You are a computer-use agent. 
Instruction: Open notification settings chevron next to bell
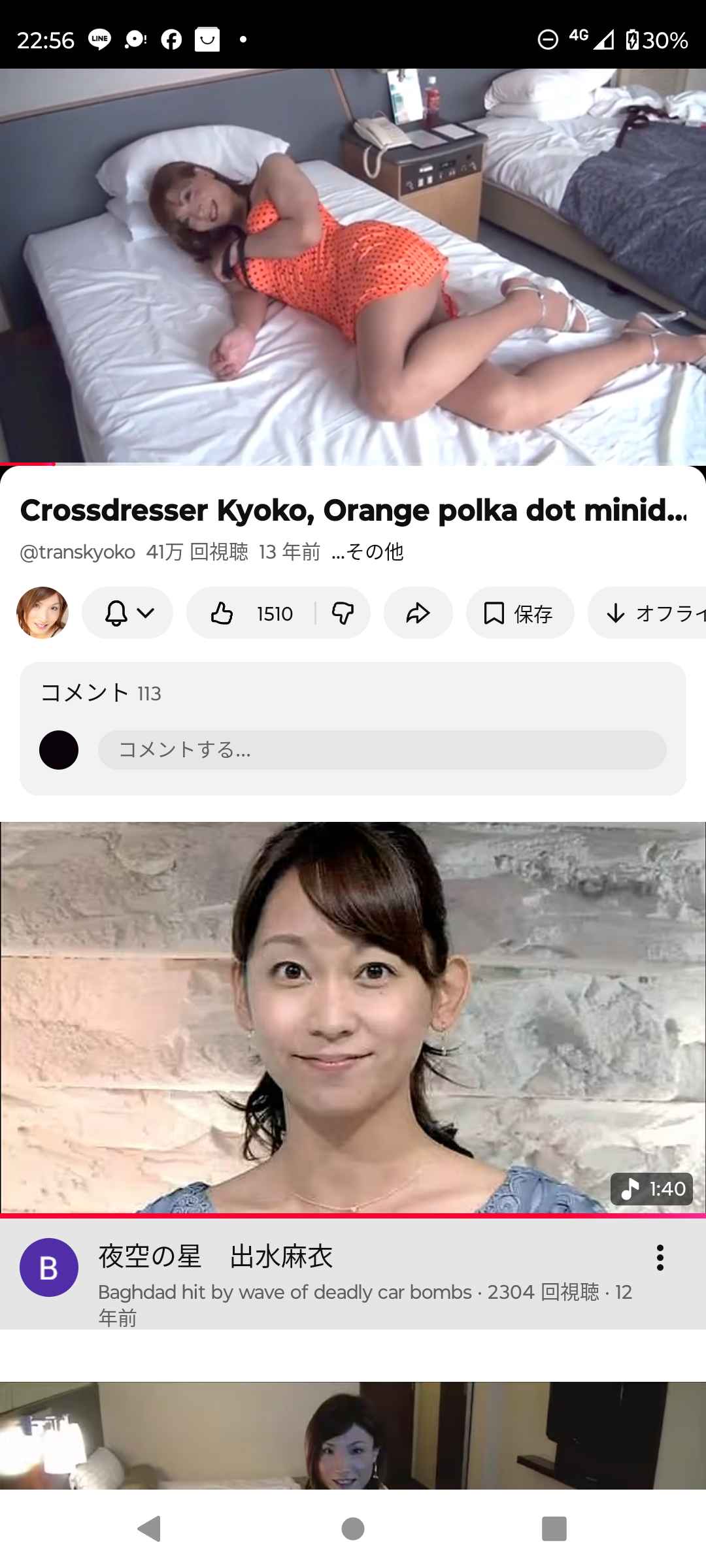145,613
